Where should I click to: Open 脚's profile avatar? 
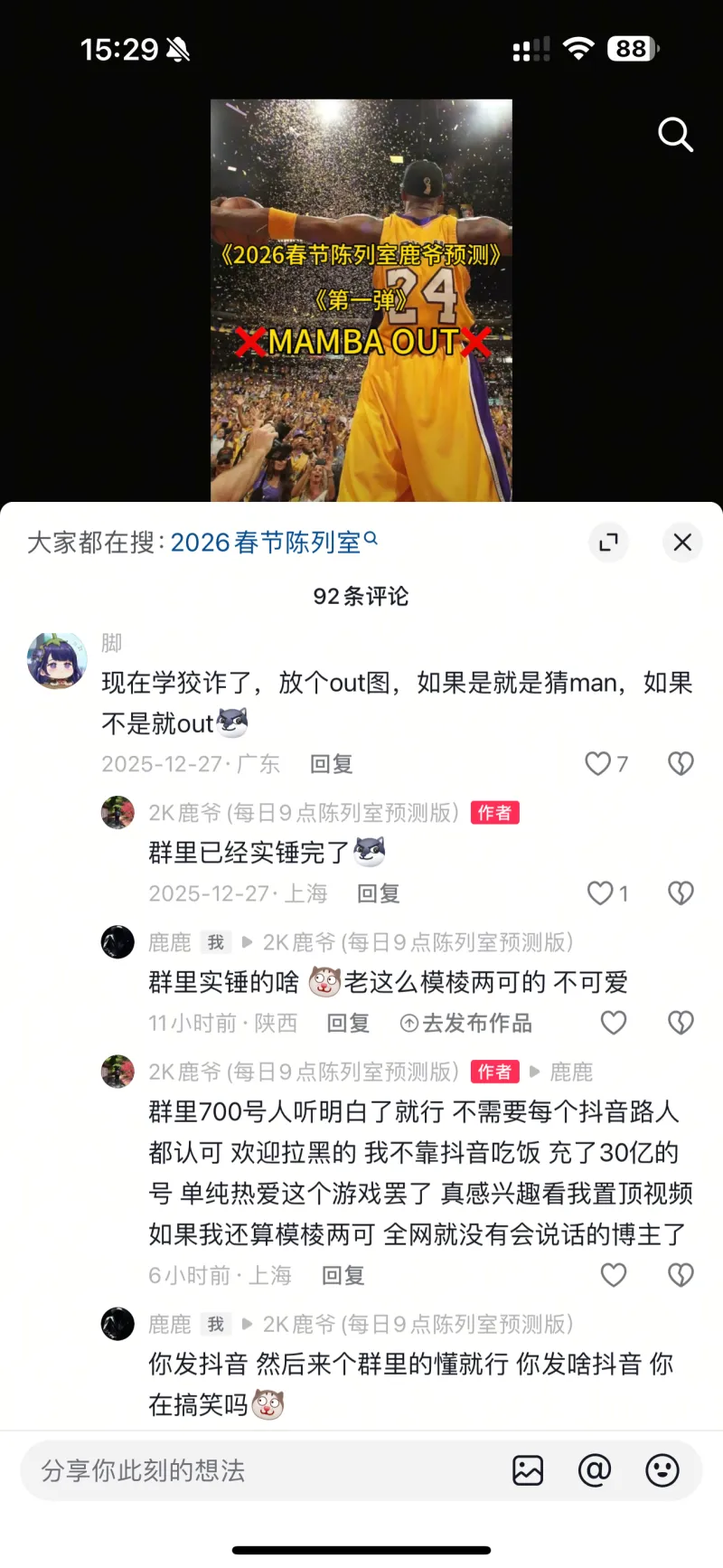click(x=57, y=661)
